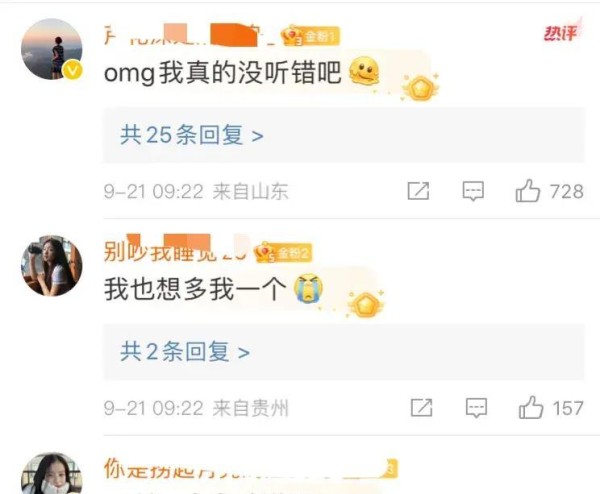600x494 pixels.
Task: Reply to the omg我真的没听错吧 comment
Action: point(473,191)
